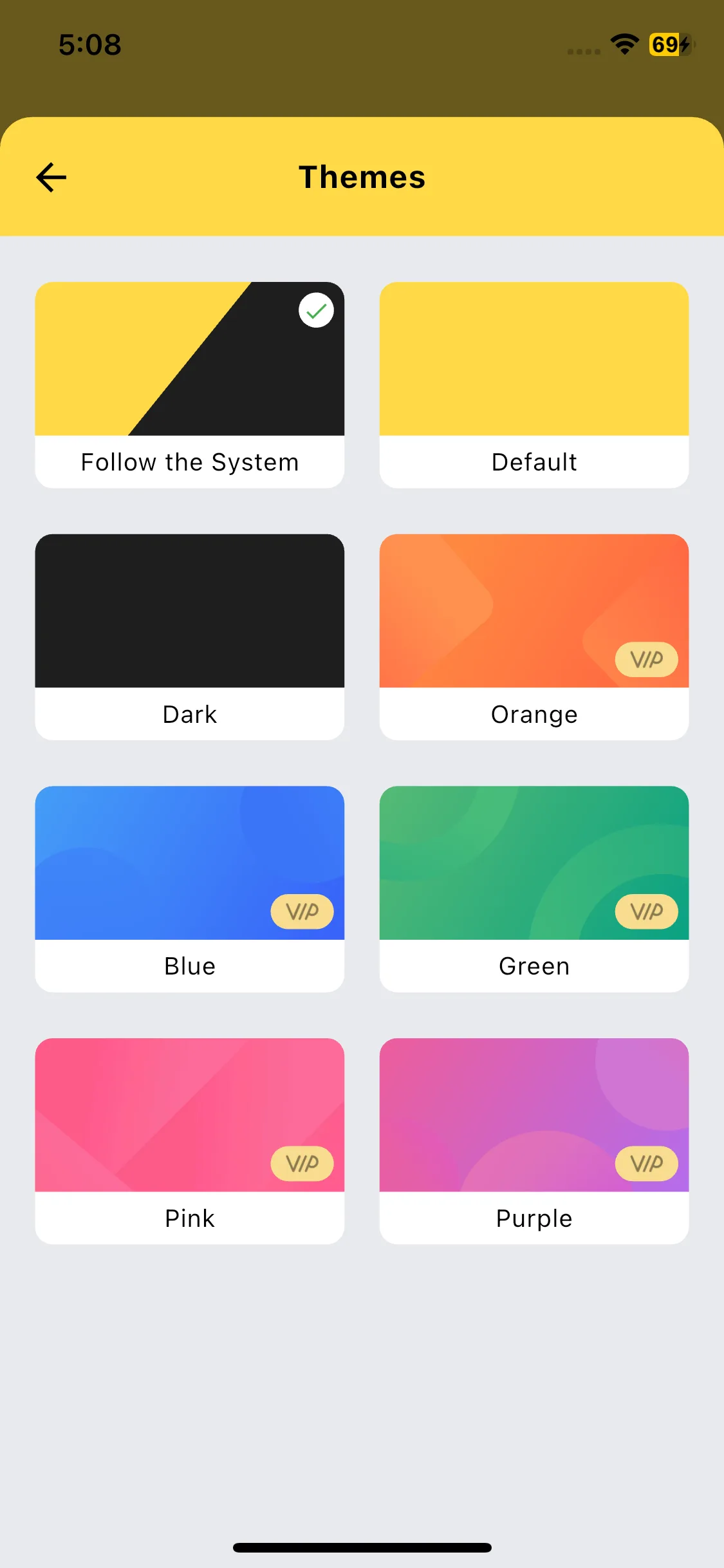Switch to the Dark theme
The image size is (724, 1568).
pyautogui.click(x=189, y=636)
